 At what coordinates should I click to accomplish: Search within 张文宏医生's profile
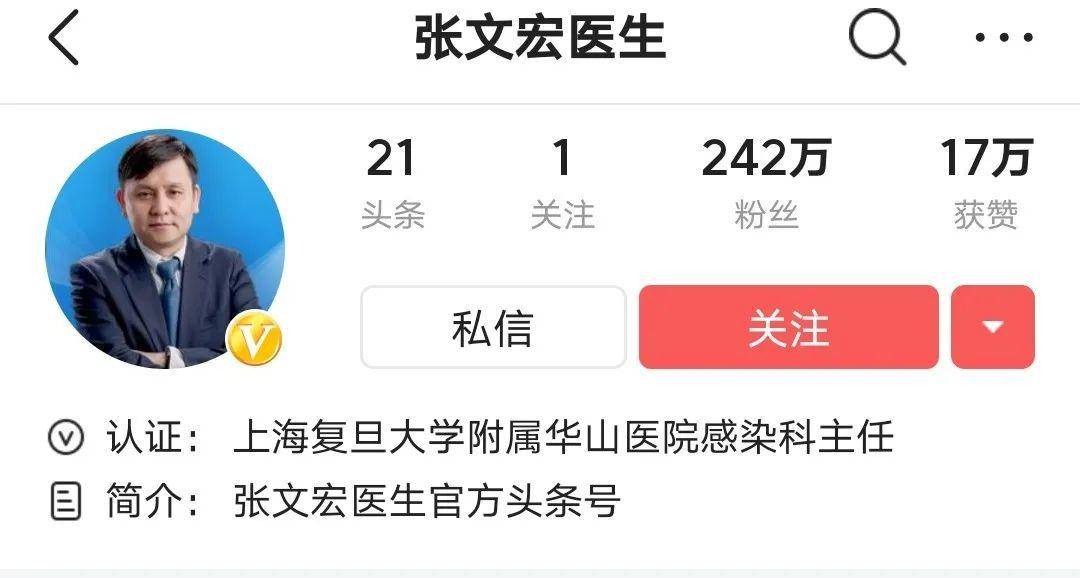click(x=877, y=40)
